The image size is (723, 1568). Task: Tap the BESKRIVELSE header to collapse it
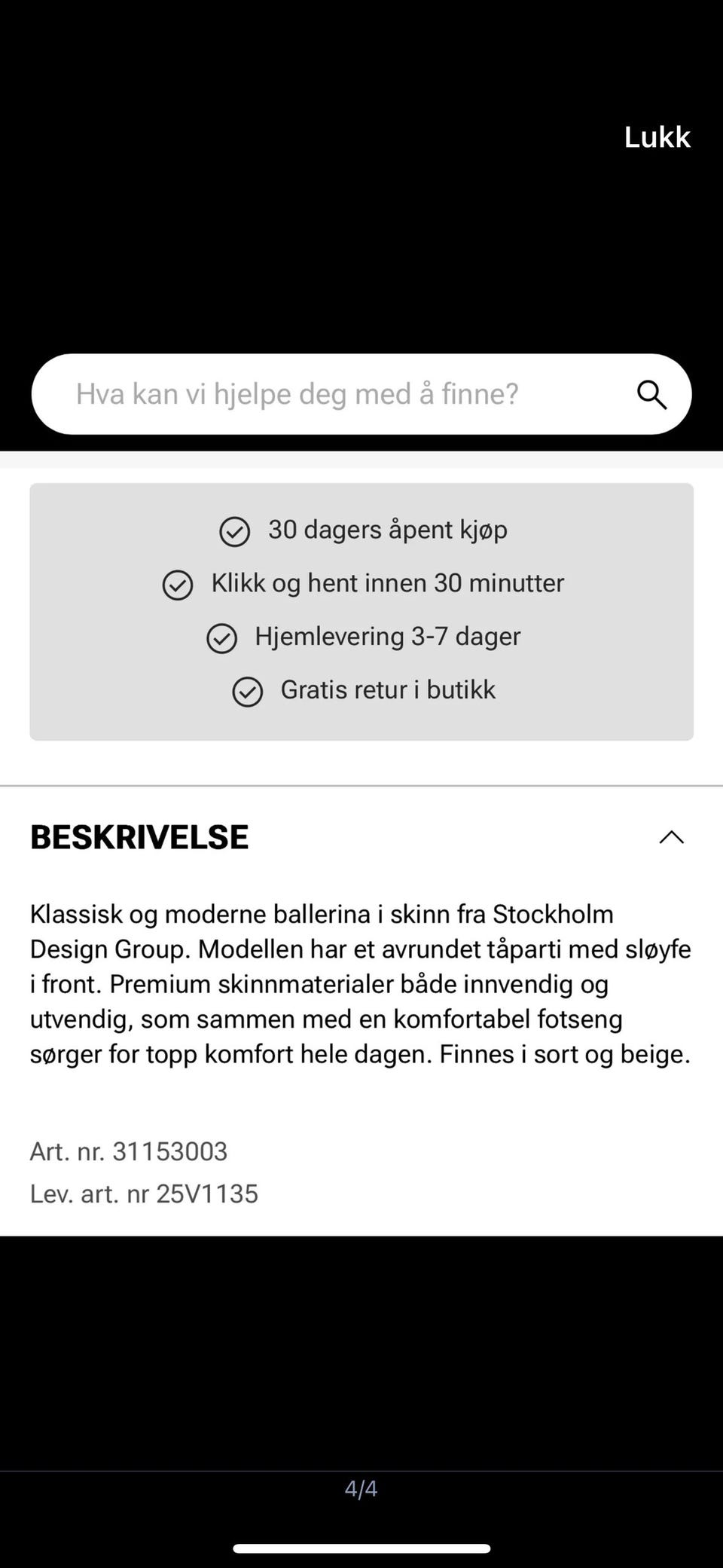point(139,836)
